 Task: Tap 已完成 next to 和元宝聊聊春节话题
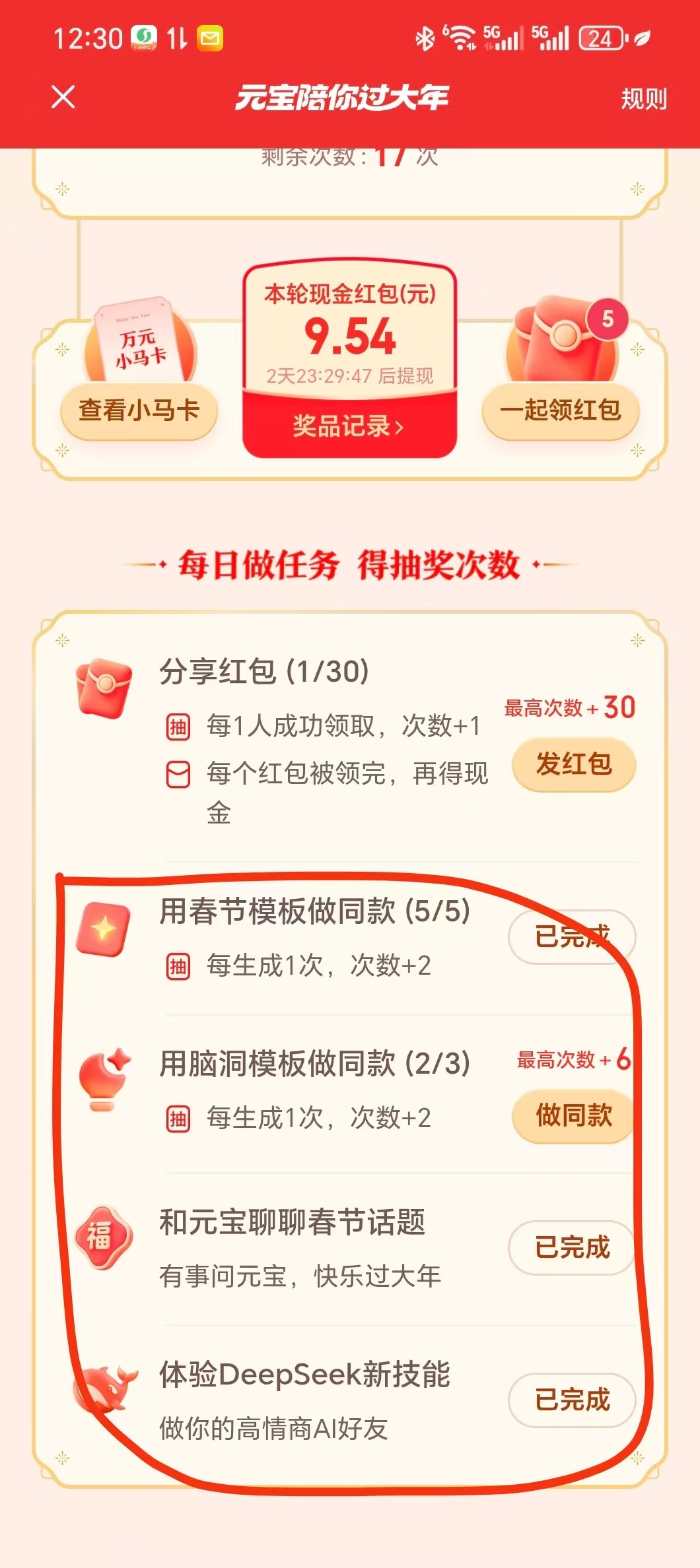tap(572, 1247)
